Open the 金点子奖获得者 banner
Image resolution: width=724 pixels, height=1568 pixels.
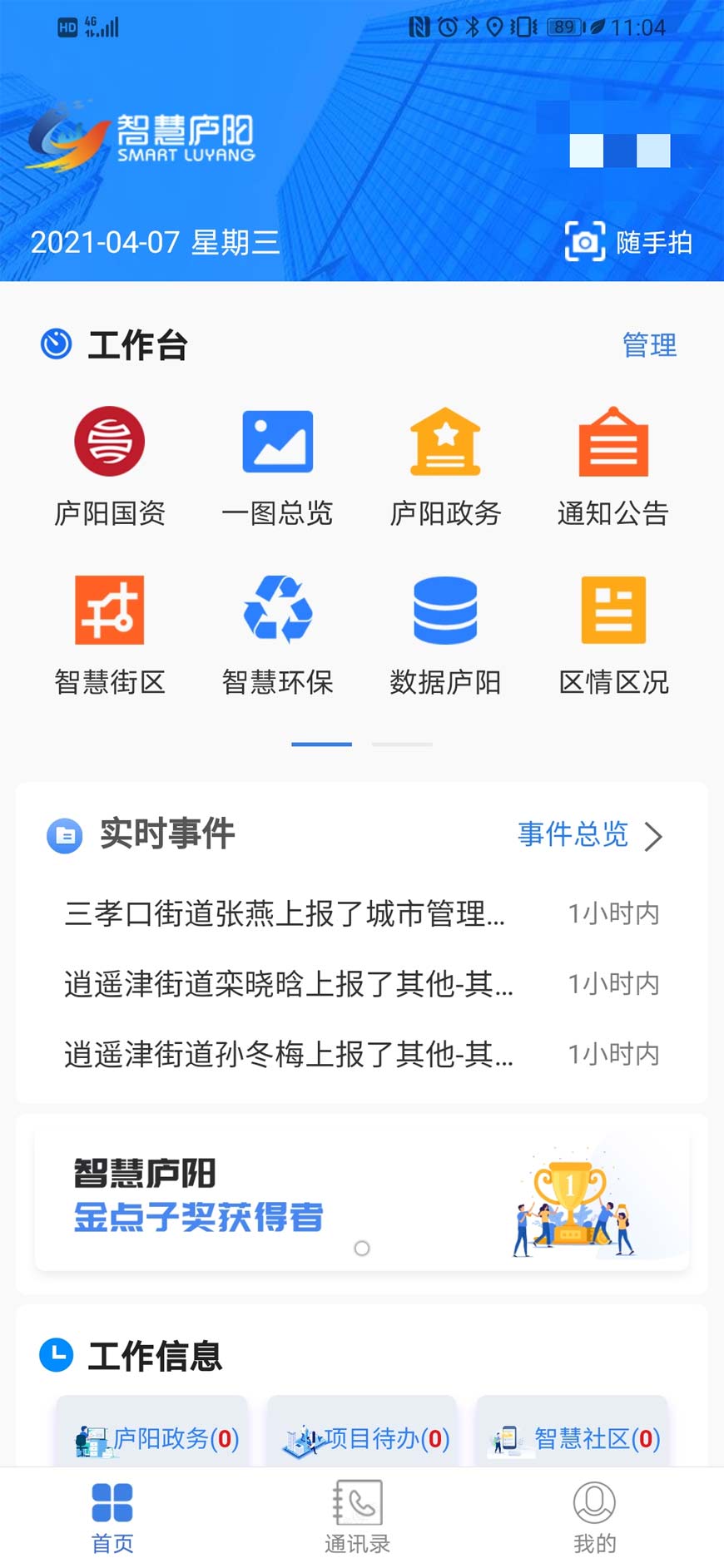[x=362, y=1198]
